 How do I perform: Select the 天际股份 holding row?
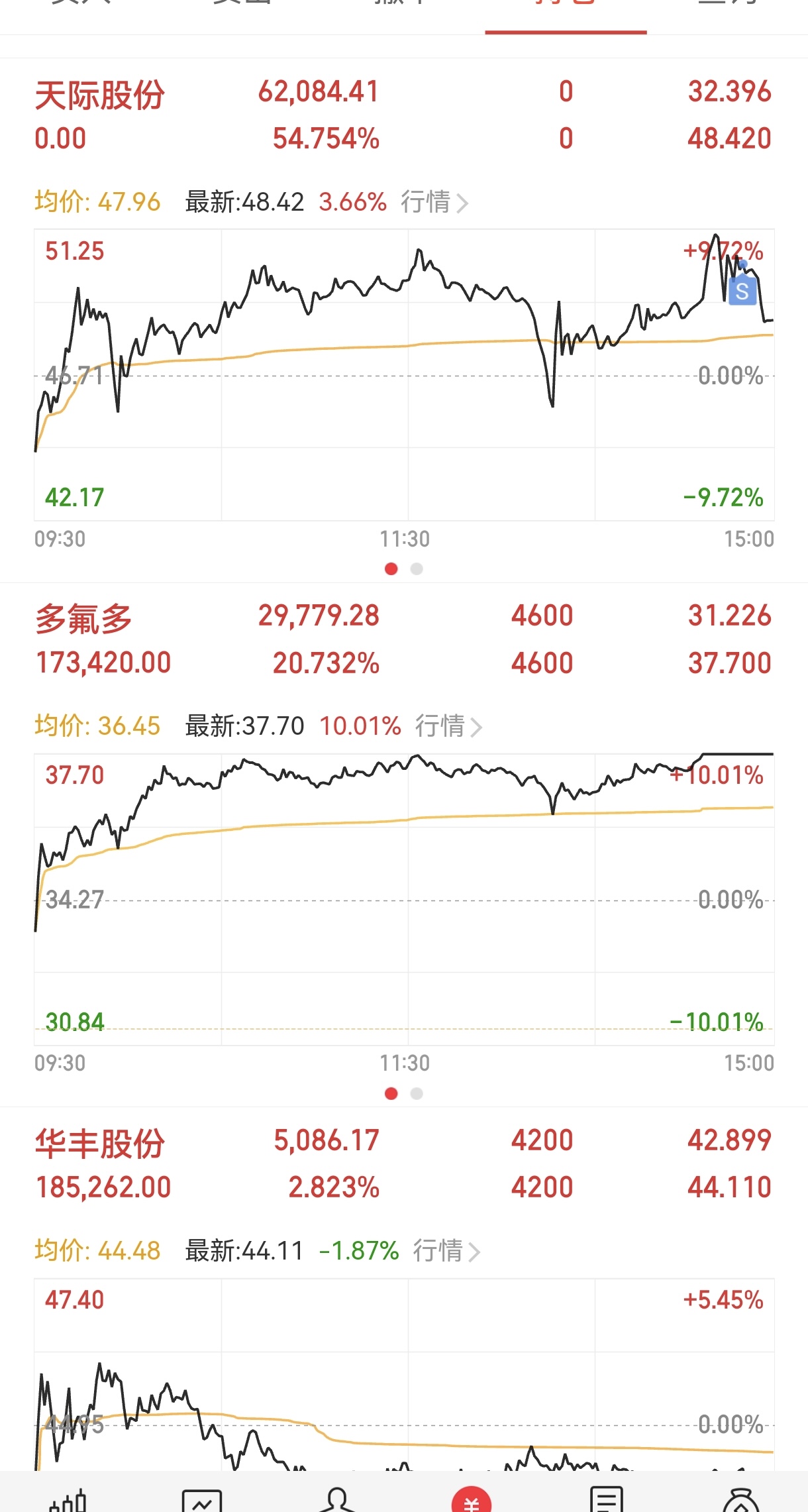403,115
